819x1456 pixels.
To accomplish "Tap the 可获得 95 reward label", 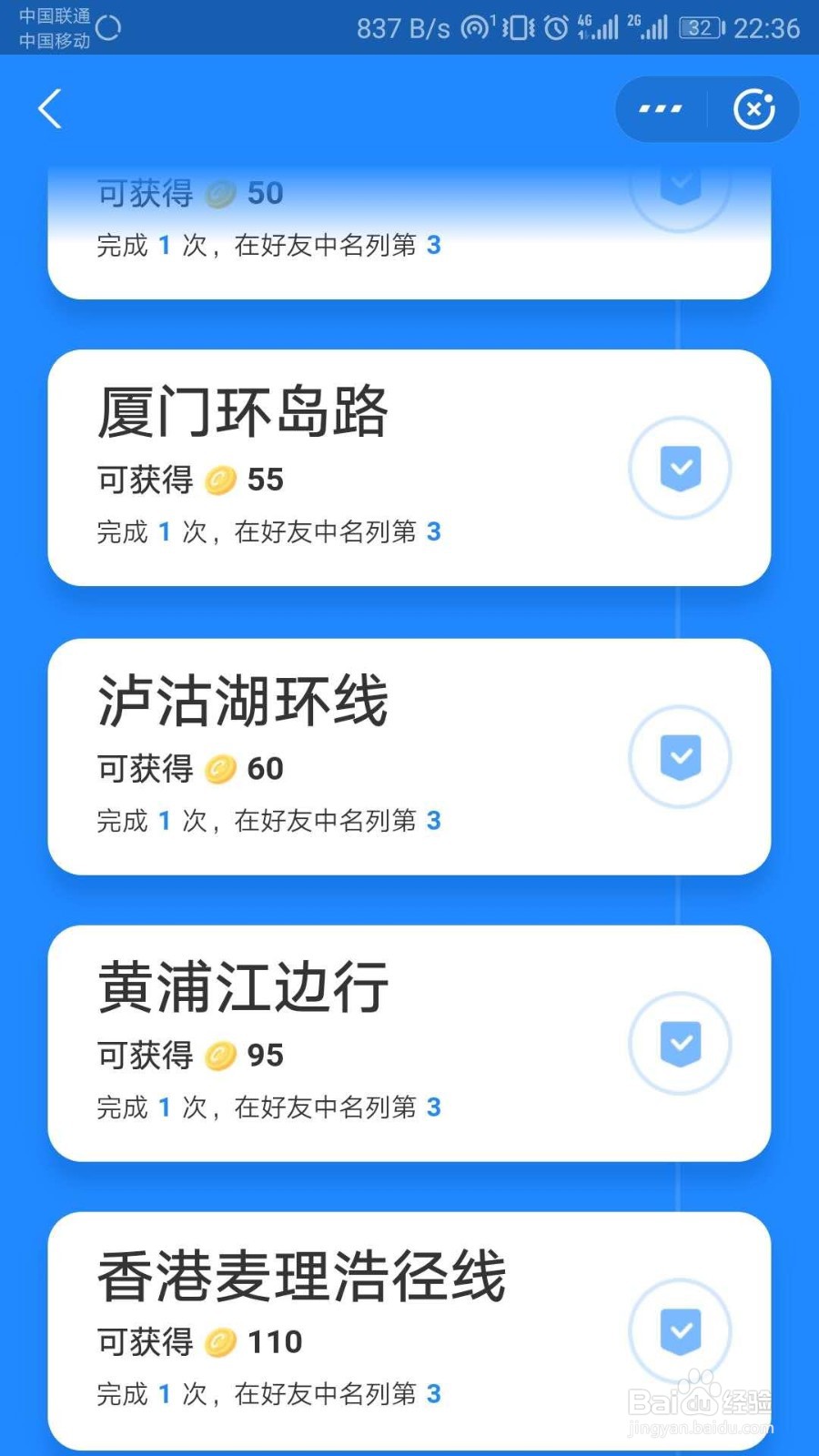I will tap(188, 1056).
